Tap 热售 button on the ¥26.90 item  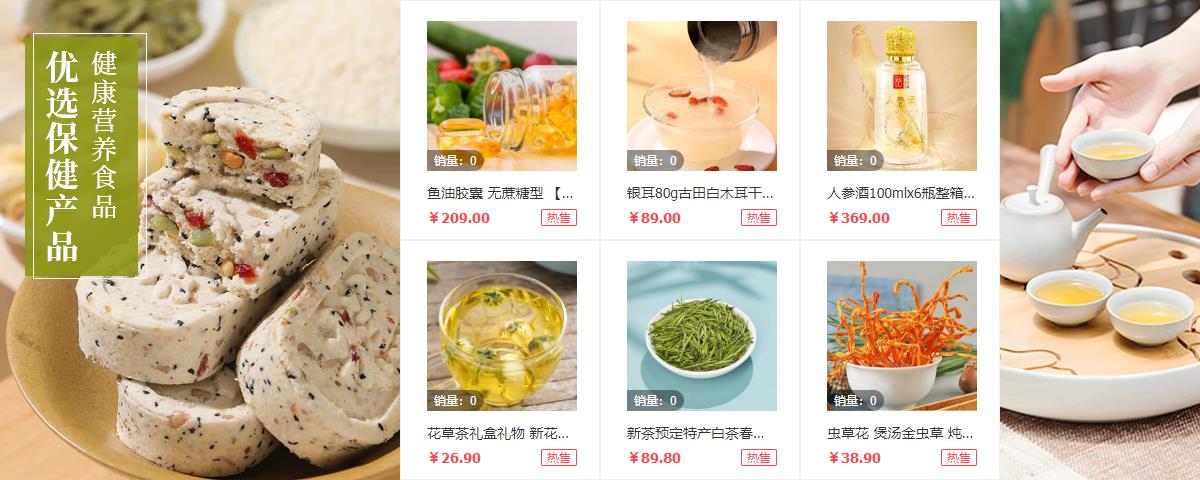coord(559,458)
